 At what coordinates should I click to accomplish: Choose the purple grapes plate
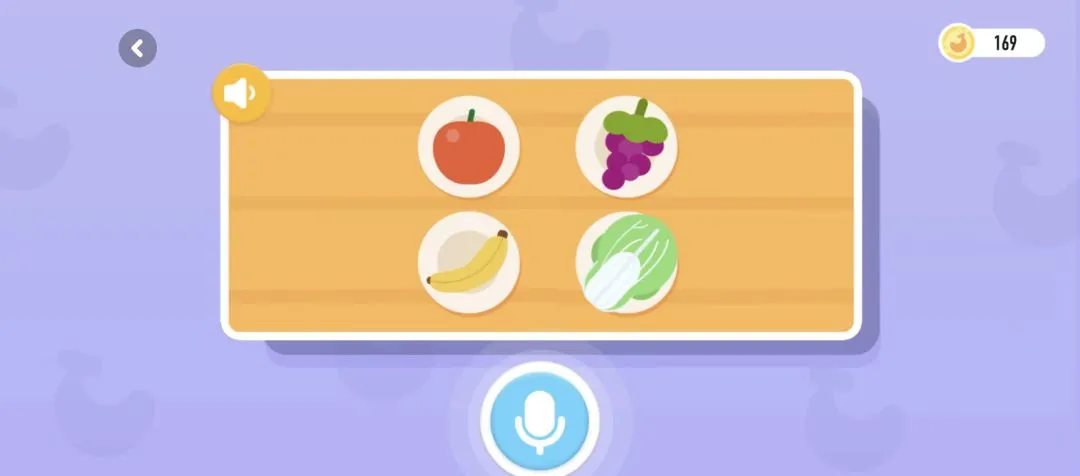[627, 146]
